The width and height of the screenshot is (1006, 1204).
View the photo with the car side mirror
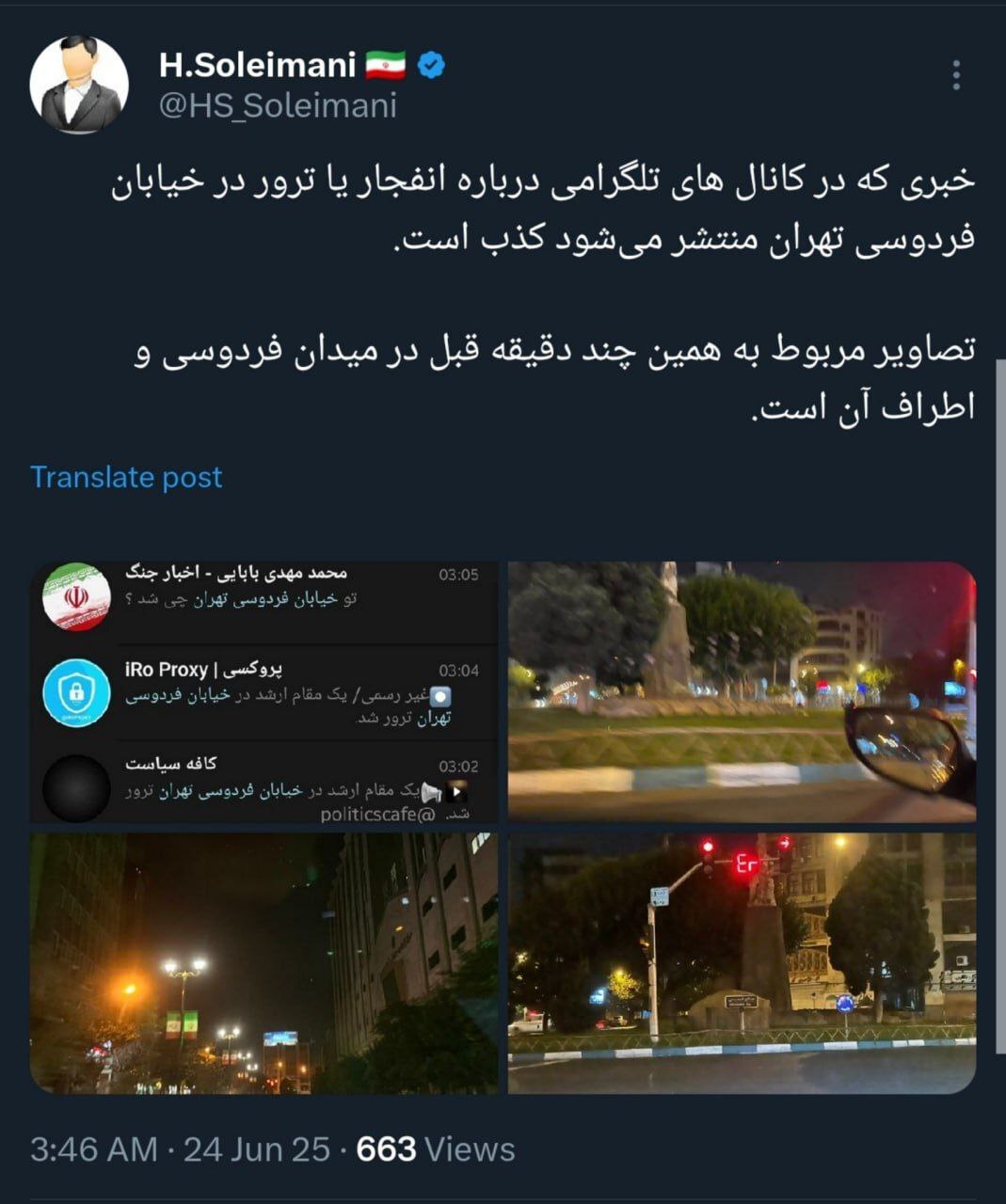[742, 692]
